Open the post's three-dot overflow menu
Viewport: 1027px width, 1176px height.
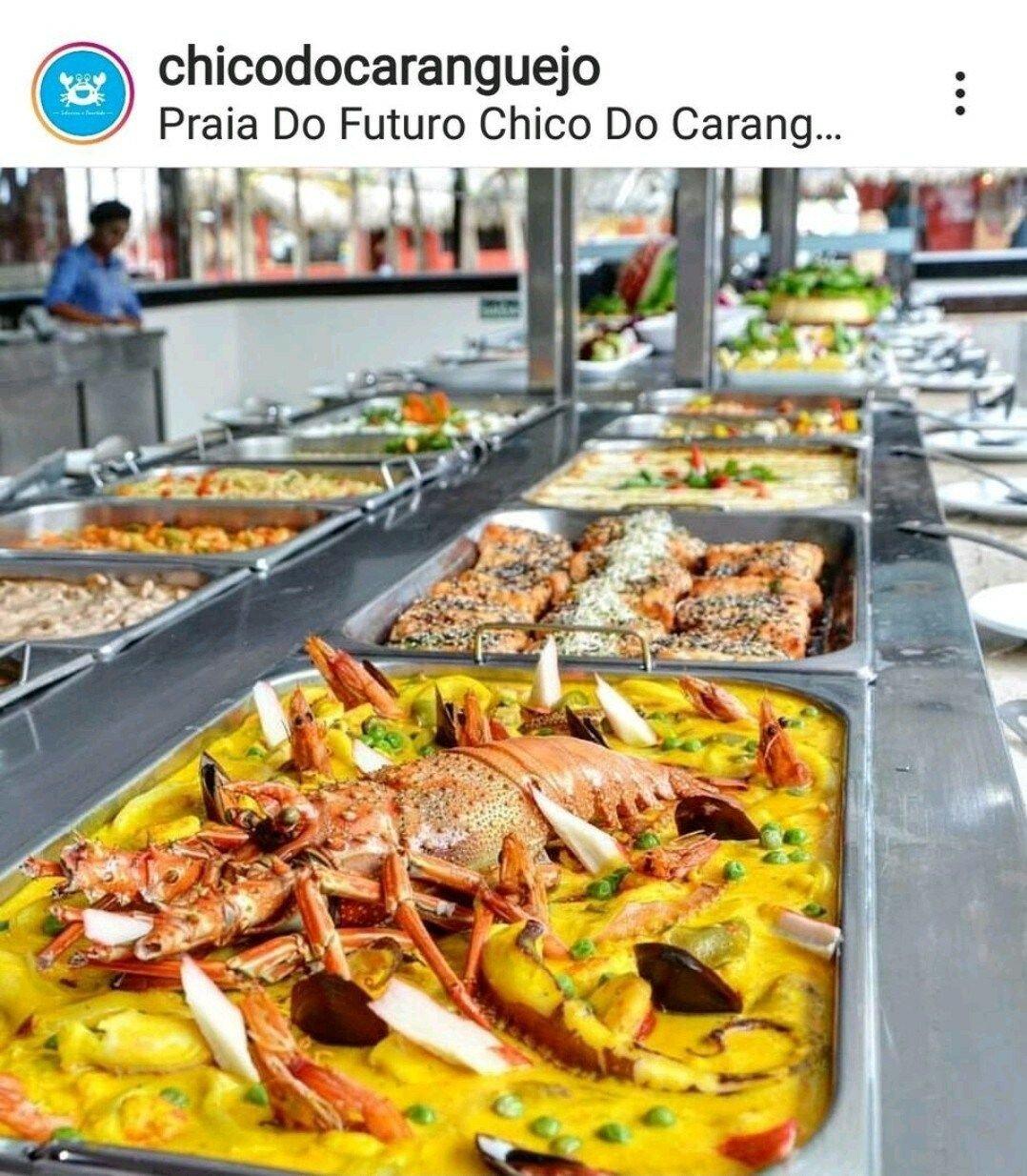point(960,93)
